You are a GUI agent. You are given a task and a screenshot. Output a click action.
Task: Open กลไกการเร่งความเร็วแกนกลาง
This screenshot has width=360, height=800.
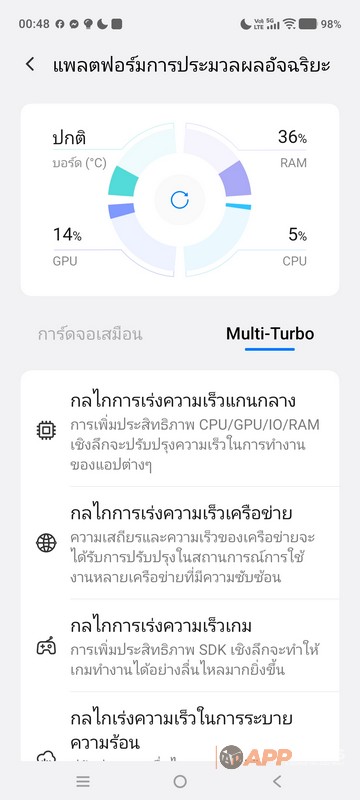pos(179,430)
